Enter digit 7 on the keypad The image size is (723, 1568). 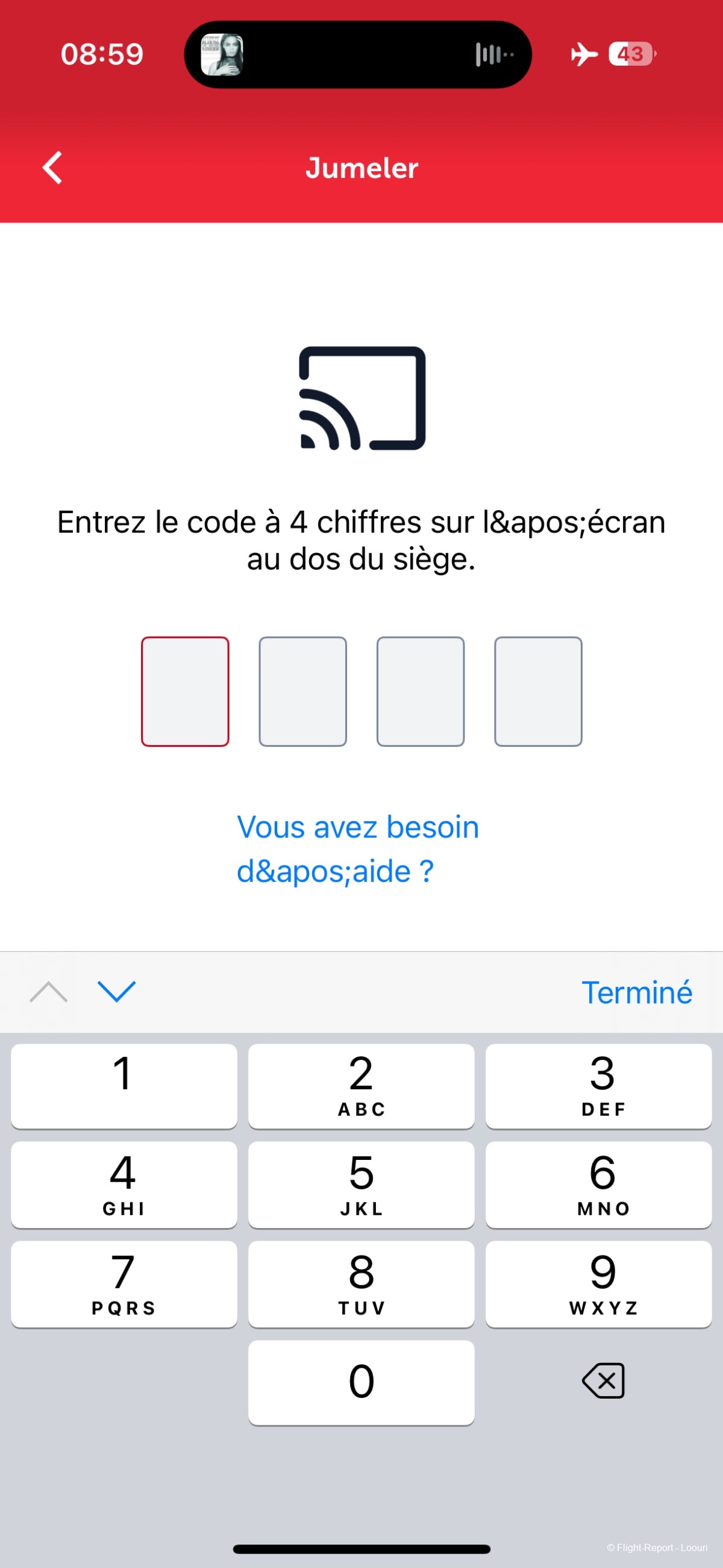pyautogui.click(x=124, y=1283)
